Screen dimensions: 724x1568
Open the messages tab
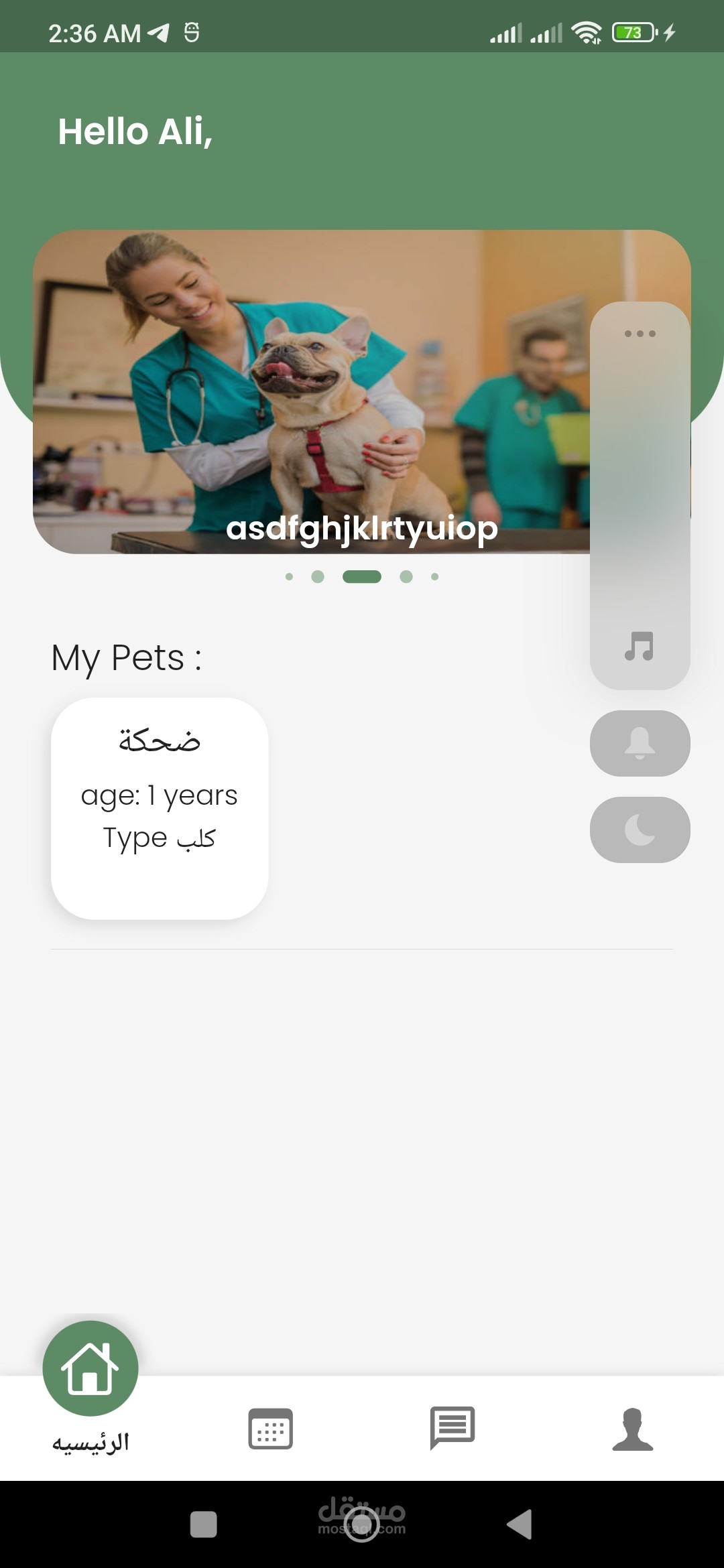(x=452, y=1428)
